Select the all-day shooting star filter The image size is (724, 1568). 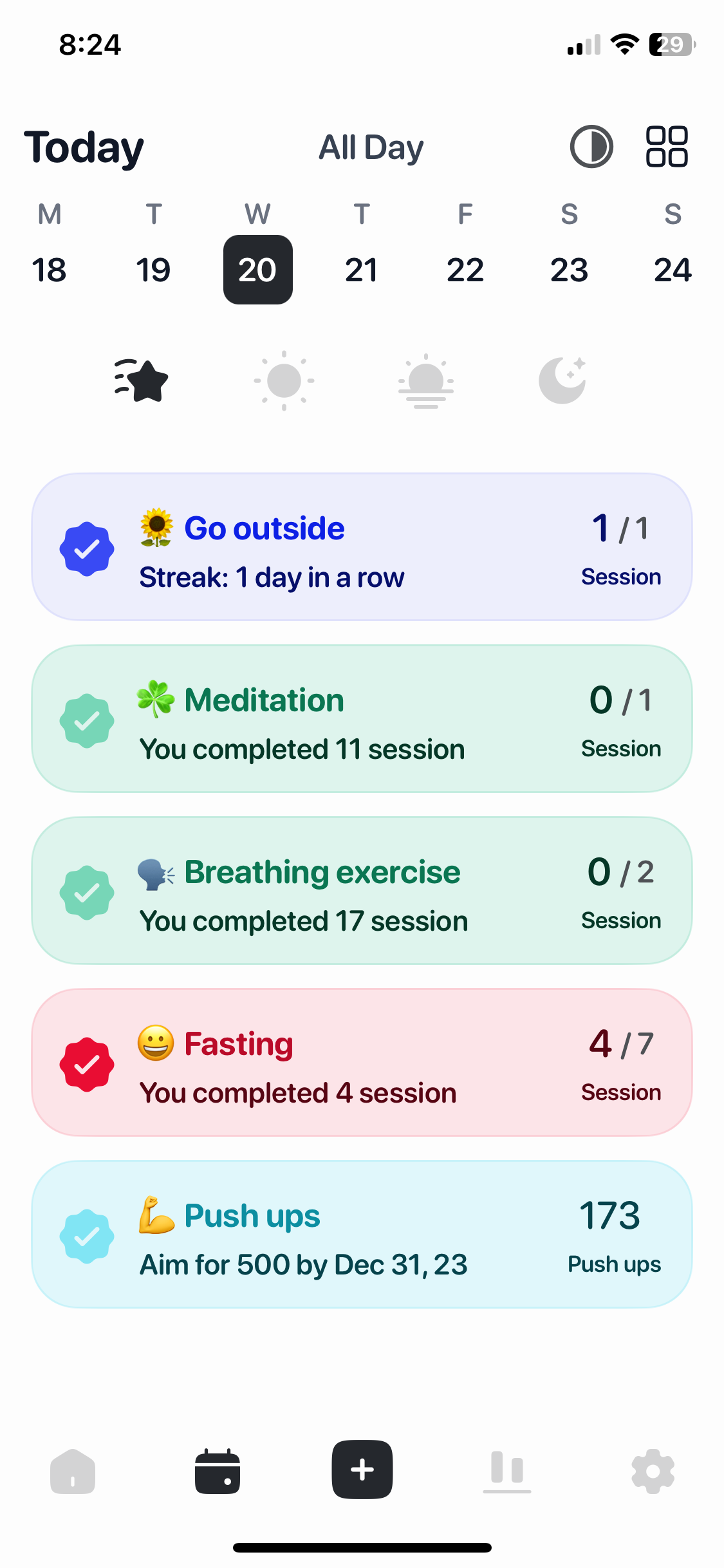142,380
